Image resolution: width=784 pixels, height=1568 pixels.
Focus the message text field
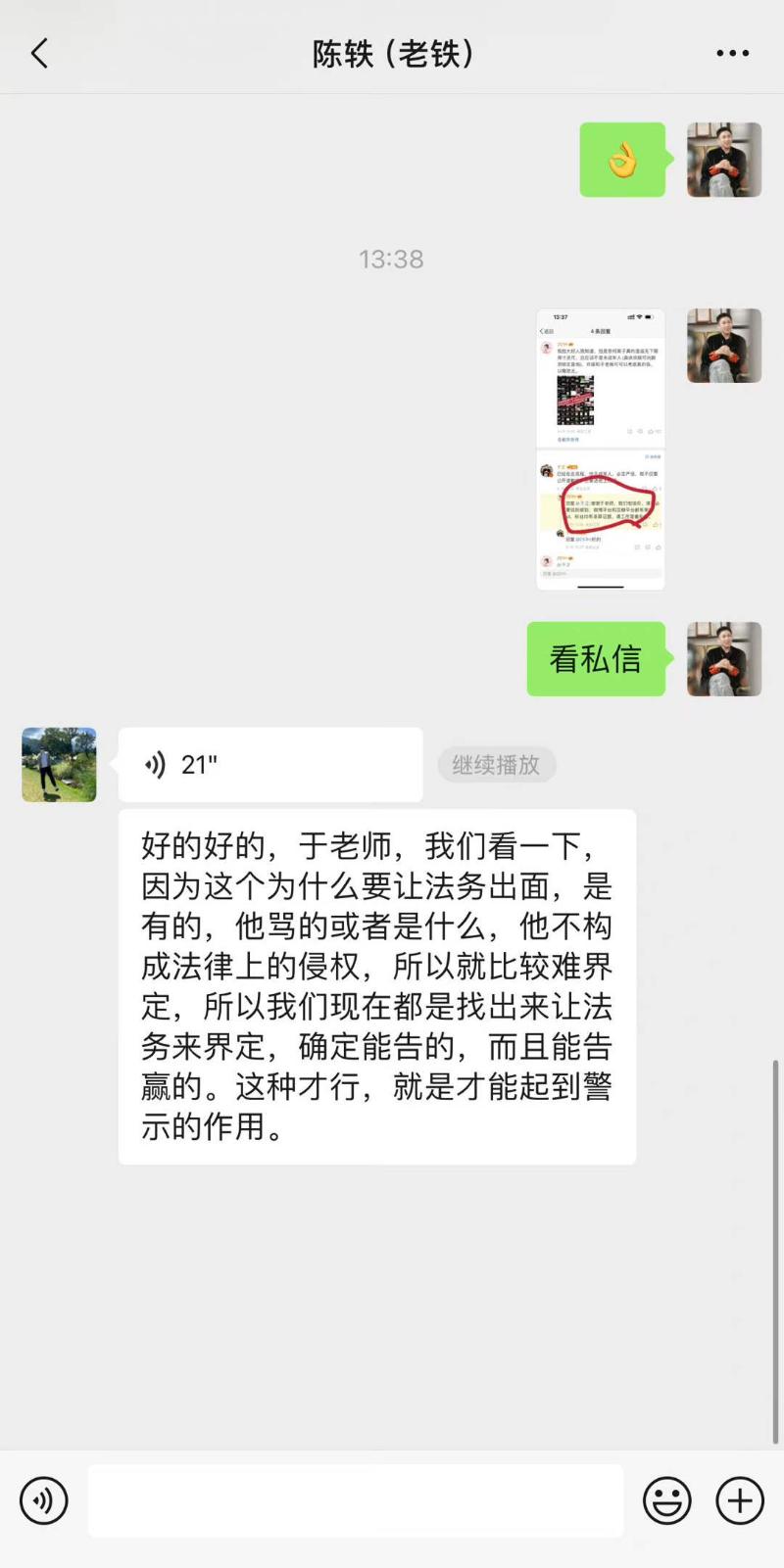pos(355,1500)
